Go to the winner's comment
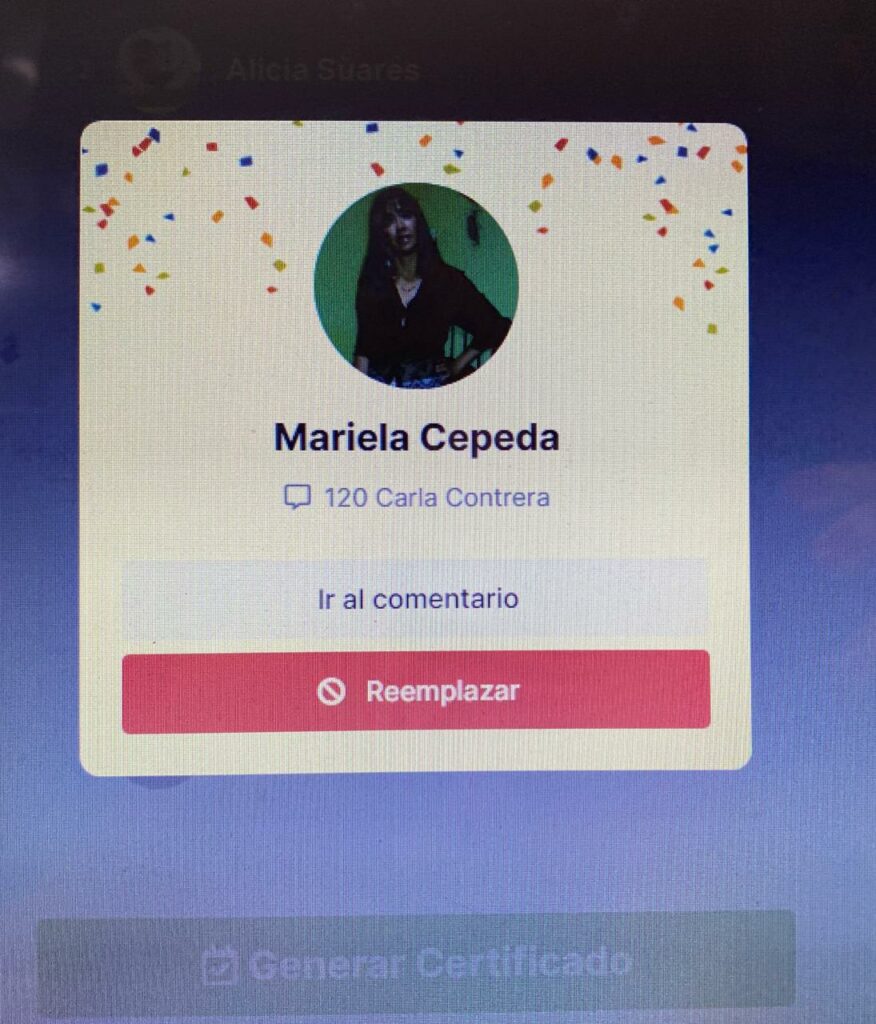This screenshot has height=1024, width=876. coord(416,599)
